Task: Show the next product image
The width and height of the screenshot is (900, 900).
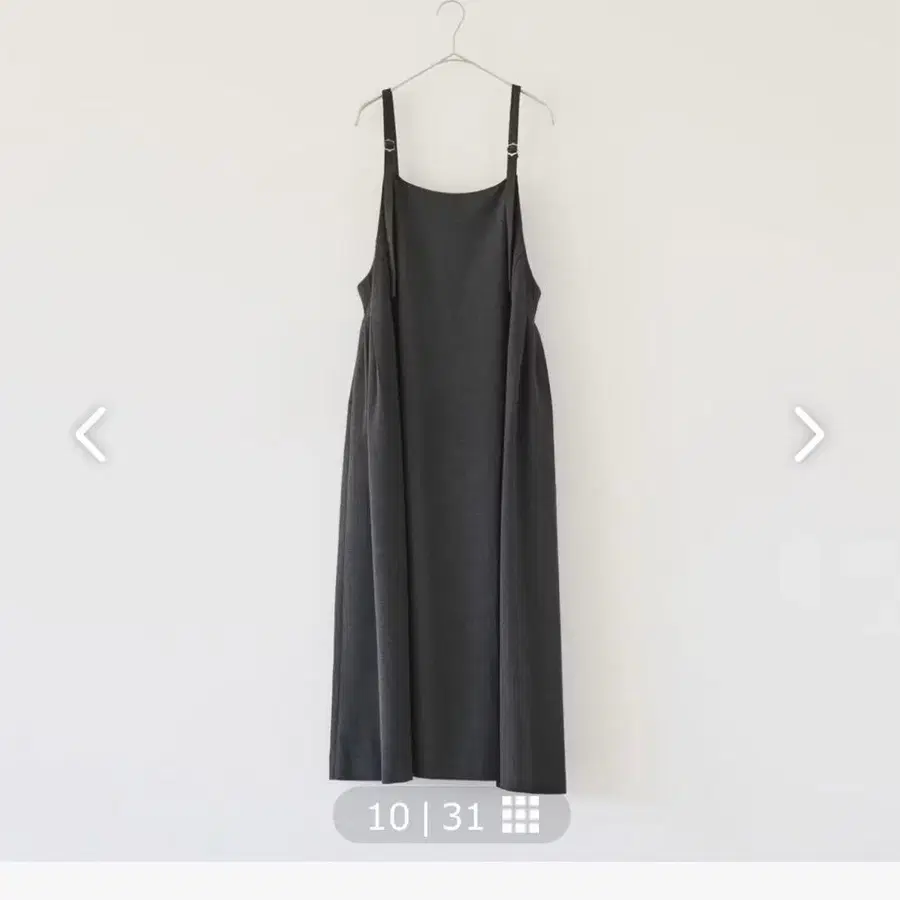Action: pyautogui.click(x=808, y=435)
